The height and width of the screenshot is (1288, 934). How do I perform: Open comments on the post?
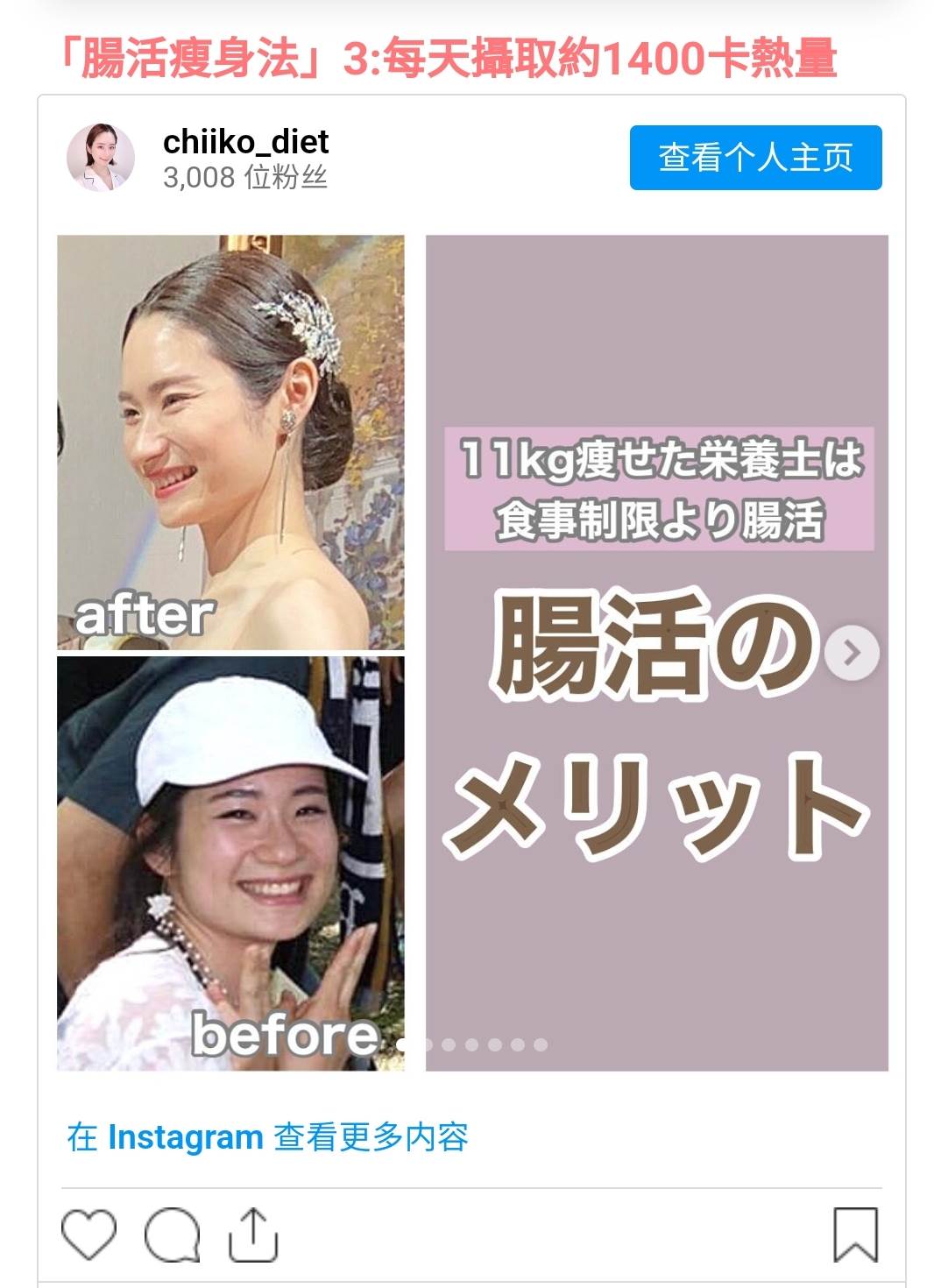[x=172, y=1235]
